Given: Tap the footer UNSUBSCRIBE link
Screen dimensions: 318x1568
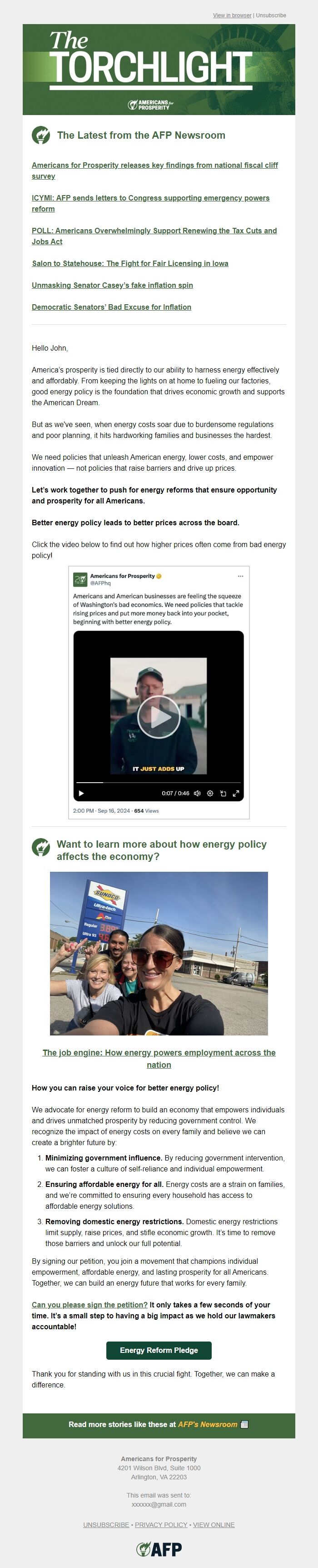Looking at the screenshot, I should click(106, 1525).
